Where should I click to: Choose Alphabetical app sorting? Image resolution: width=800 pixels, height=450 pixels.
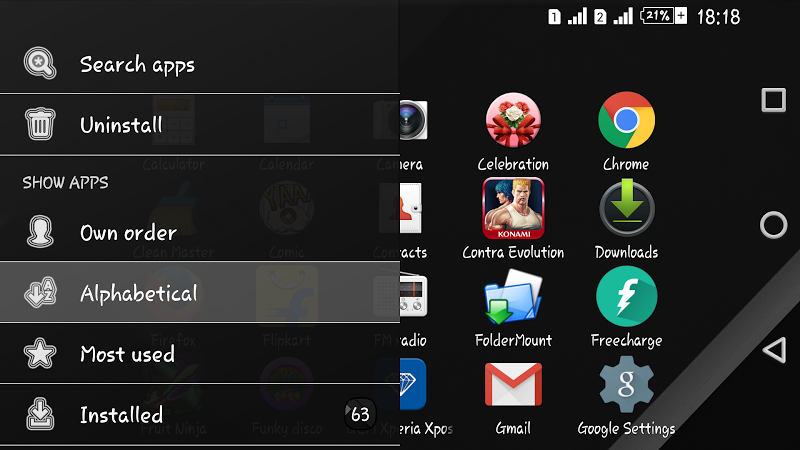click(138, 293)
